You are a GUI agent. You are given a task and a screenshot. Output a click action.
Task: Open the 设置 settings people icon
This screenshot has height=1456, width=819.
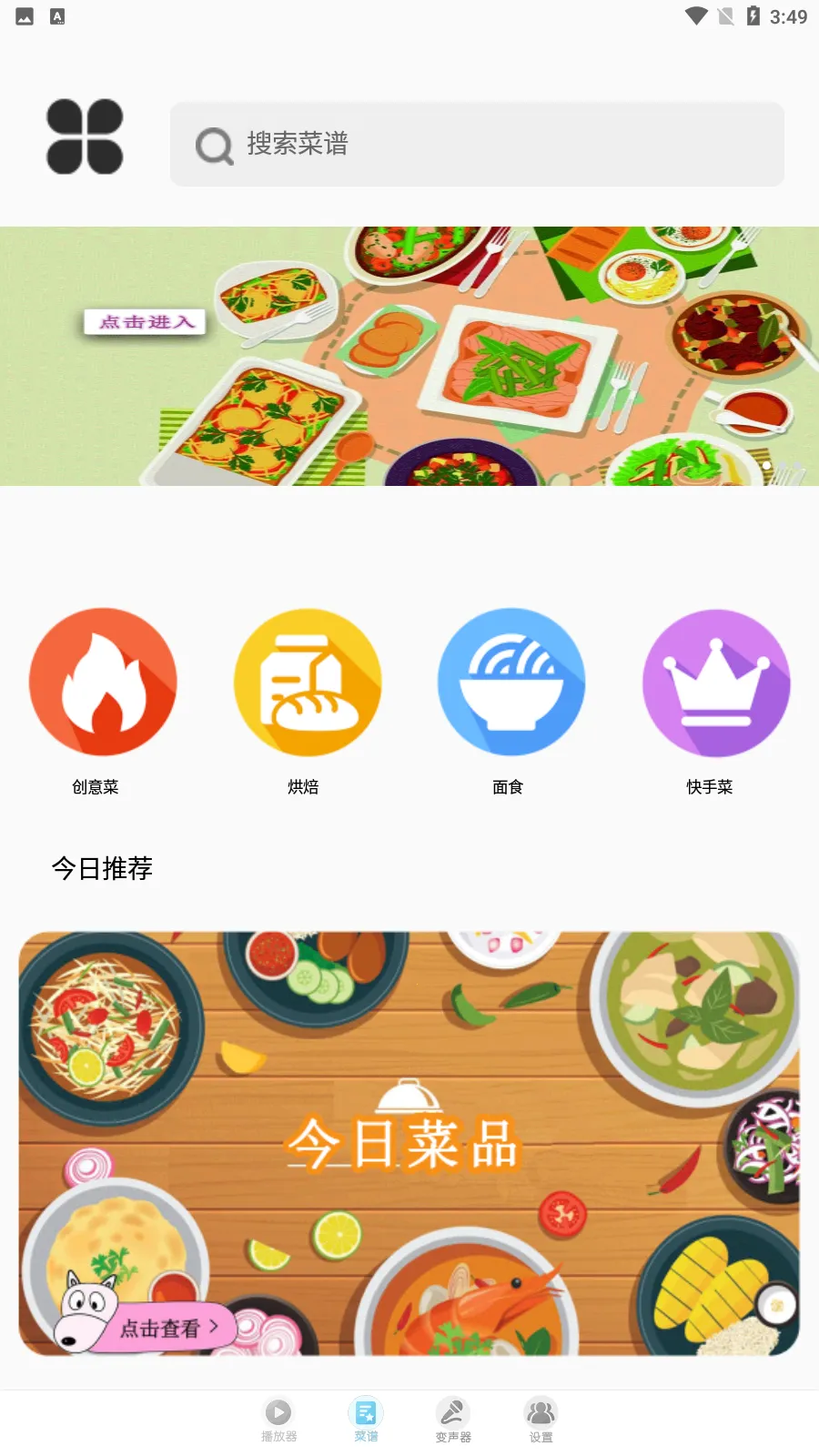541,1410
